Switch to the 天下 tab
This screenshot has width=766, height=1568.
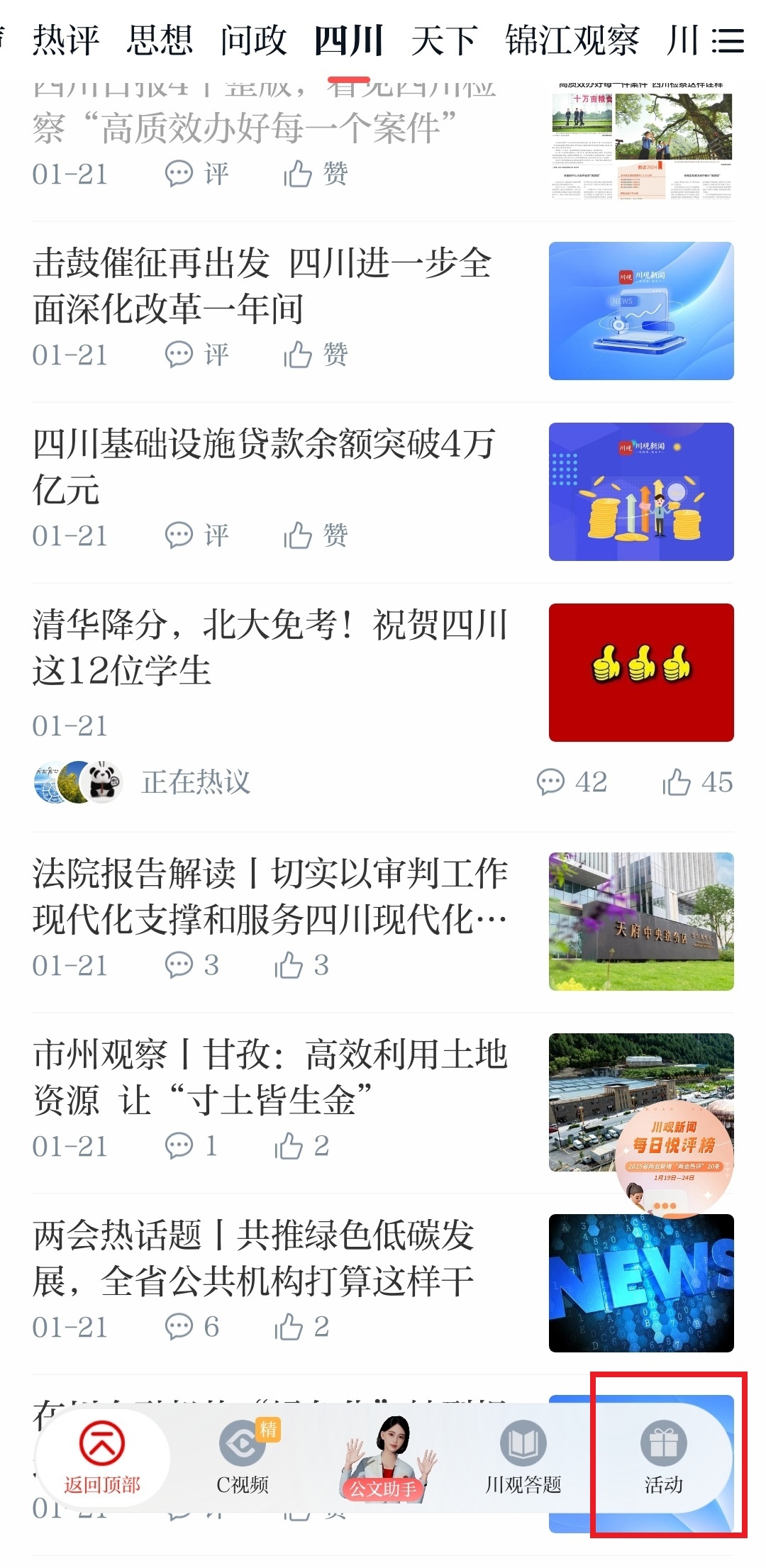point(443,40)
